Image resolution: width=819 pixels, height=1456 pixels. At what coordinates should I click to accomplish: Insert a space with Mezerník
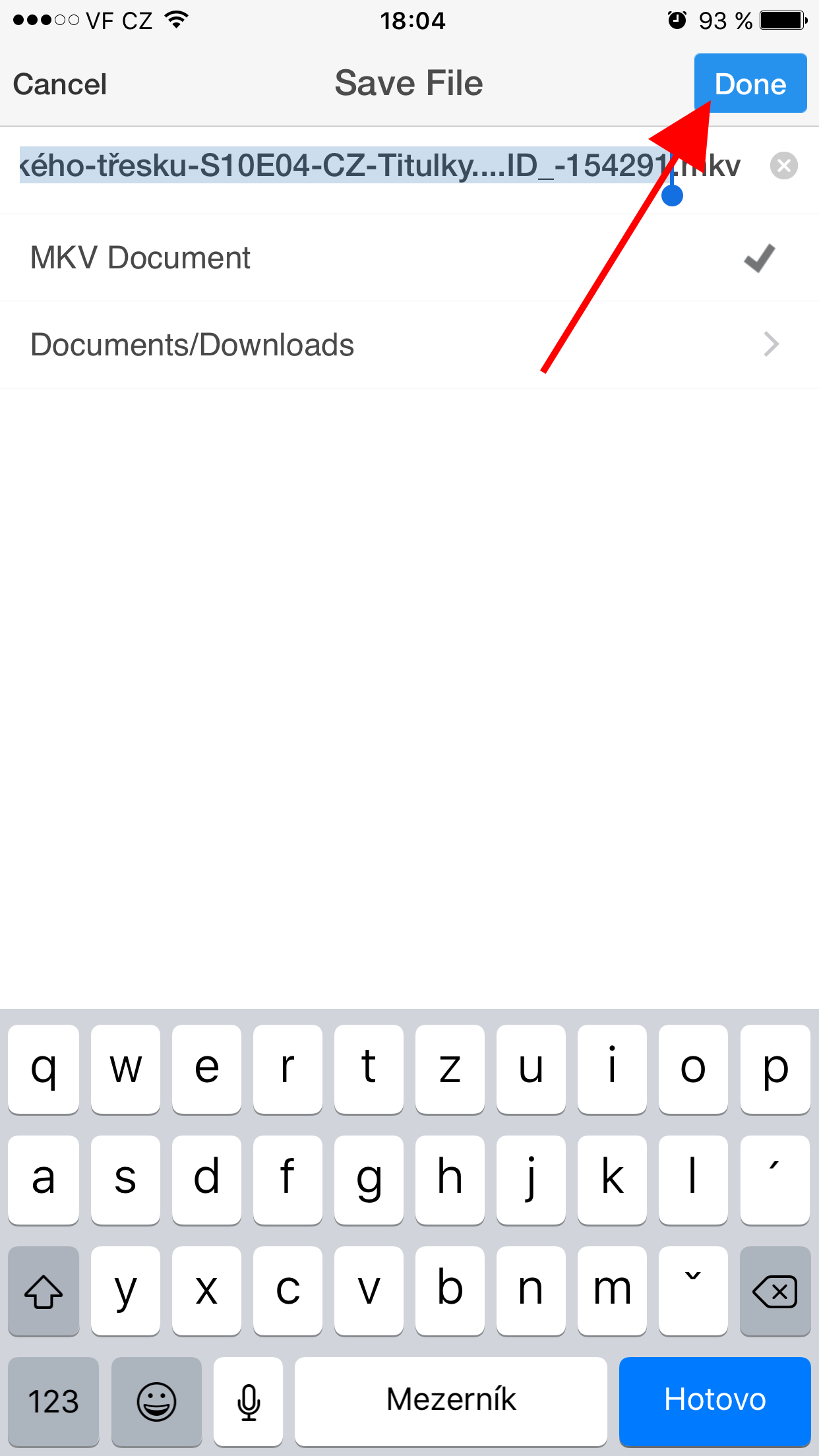(x=451, y=1399)
